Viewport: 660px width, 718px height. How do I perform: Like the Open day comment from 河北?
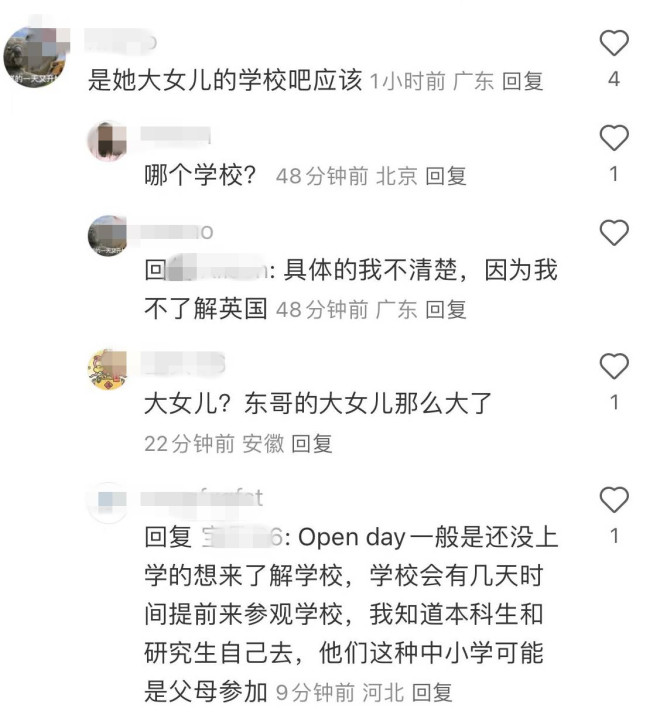(613, 500)
